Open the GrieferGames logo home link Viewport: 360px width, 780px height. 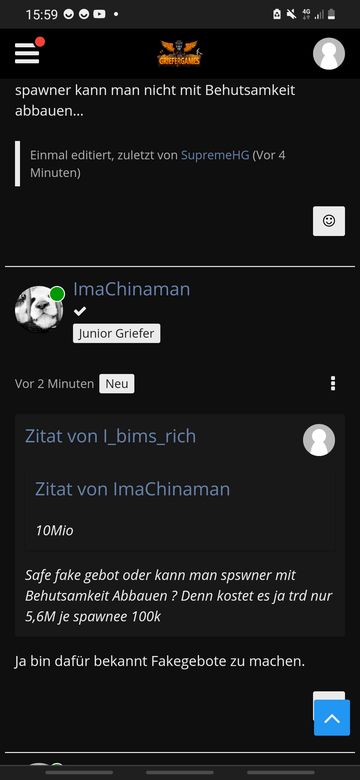click(180, 54)
